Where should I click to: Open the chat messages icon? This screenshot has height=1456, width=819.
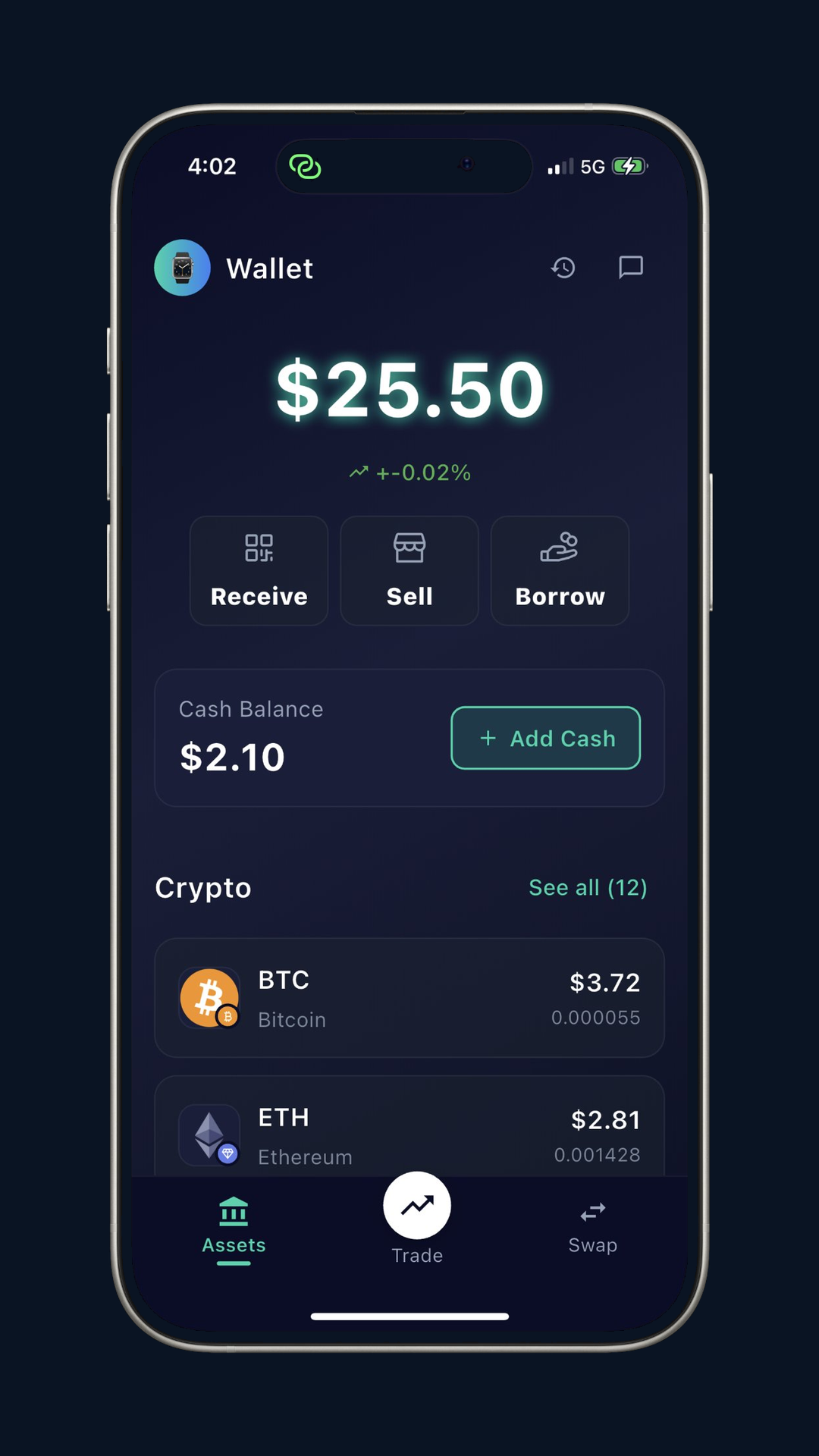[630, 267]
